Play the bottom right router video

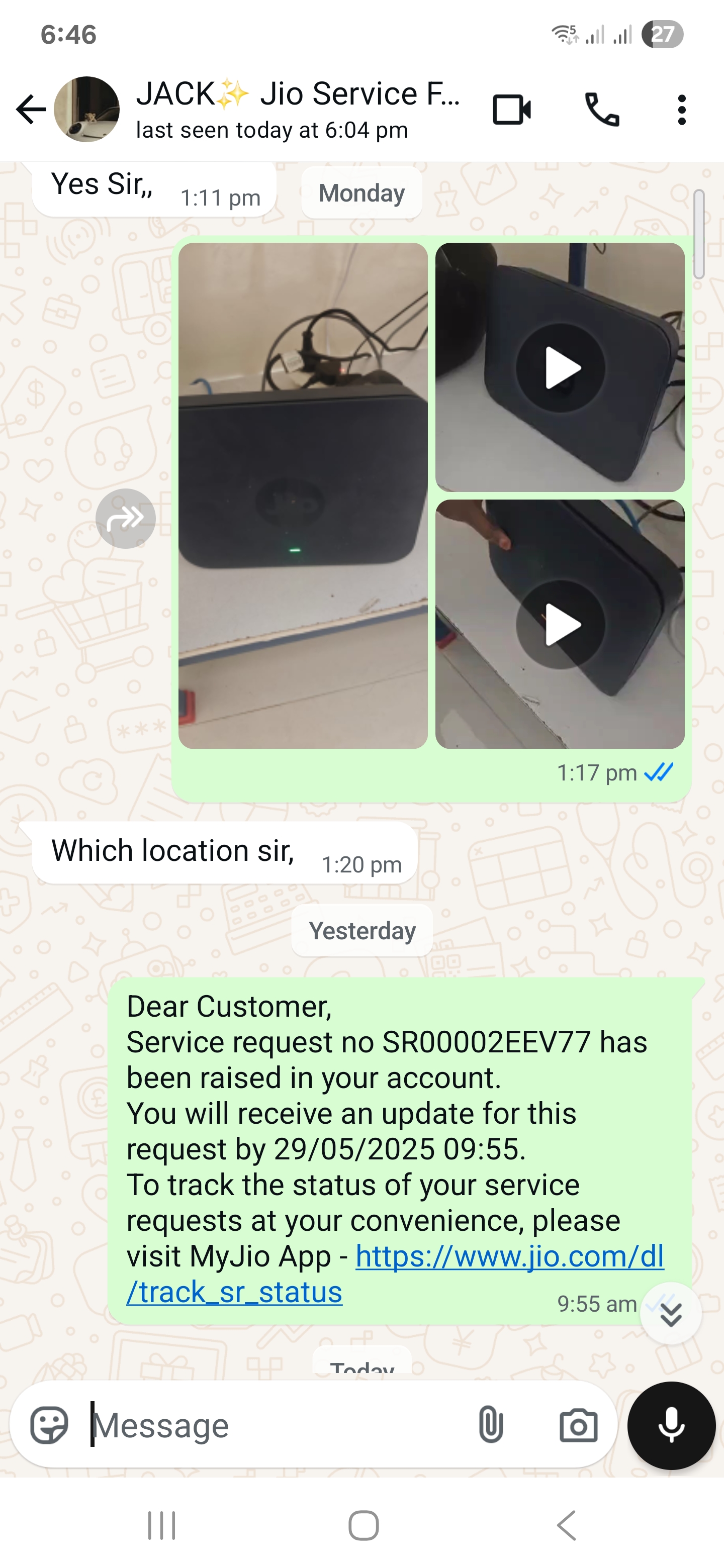click(560, 625)
